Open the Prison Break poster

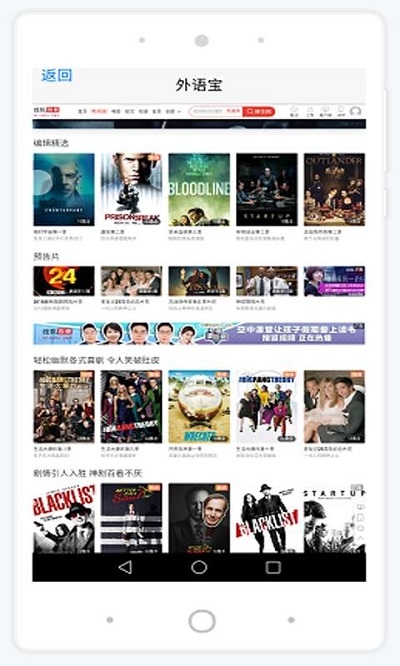tap(131, 189)
